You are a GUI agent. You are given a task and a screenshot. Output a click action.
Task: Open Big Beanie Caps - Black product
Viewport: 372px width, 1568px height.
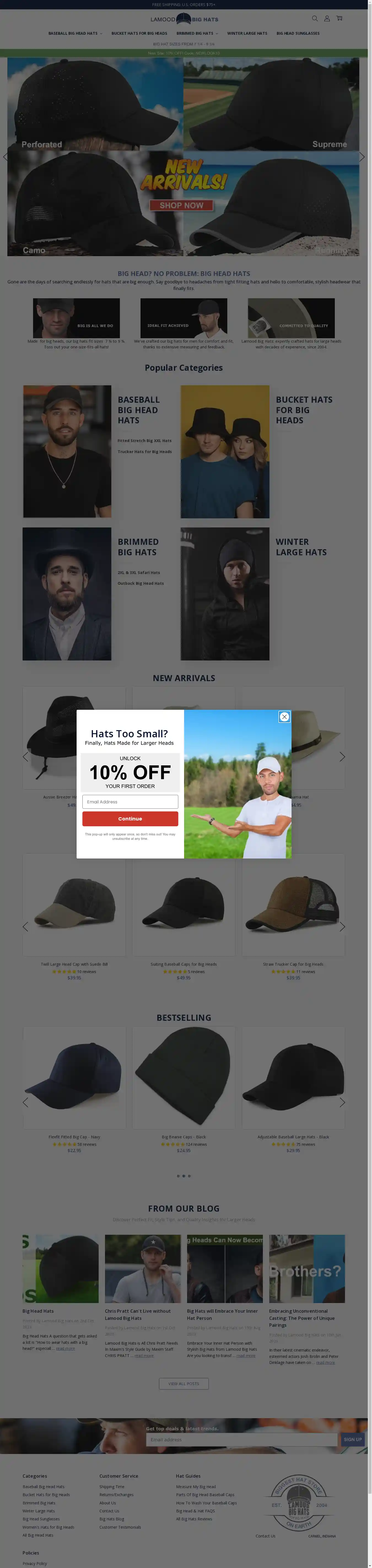pos(183,1136)
